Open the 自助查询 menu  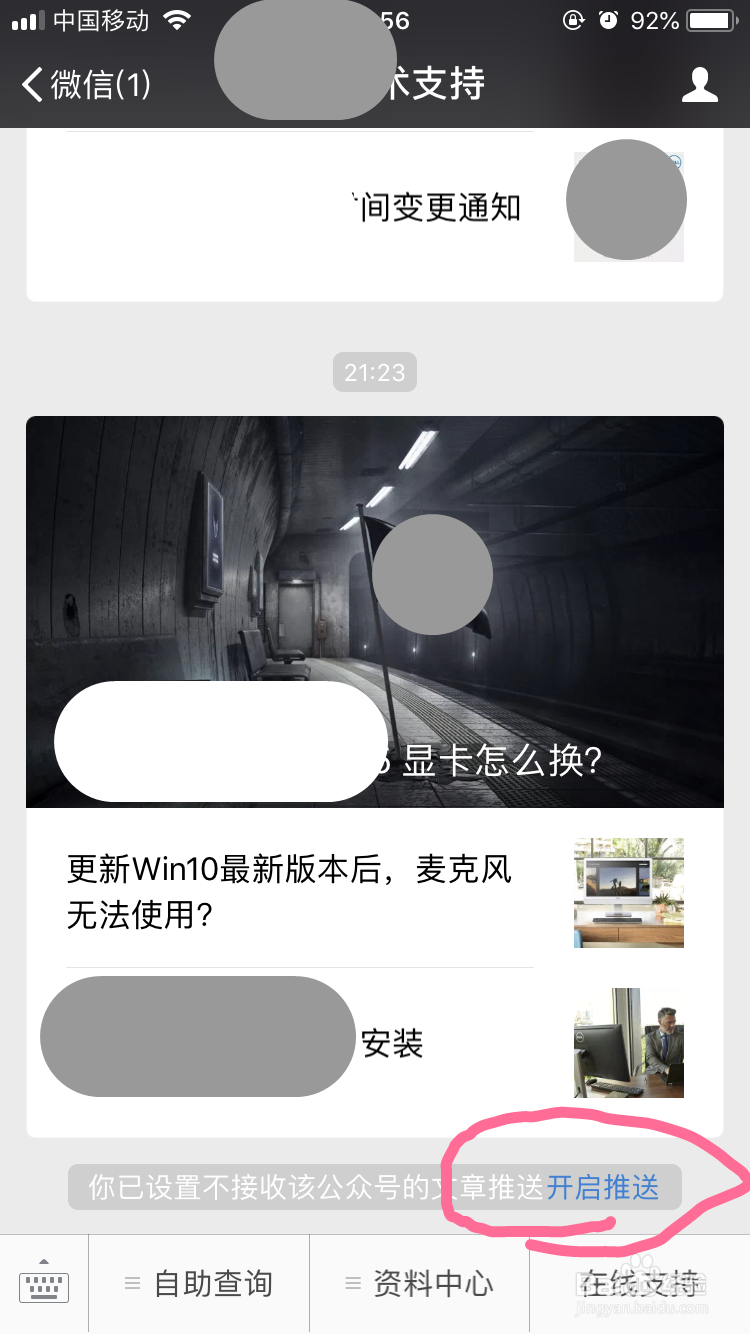[213, 1284]
